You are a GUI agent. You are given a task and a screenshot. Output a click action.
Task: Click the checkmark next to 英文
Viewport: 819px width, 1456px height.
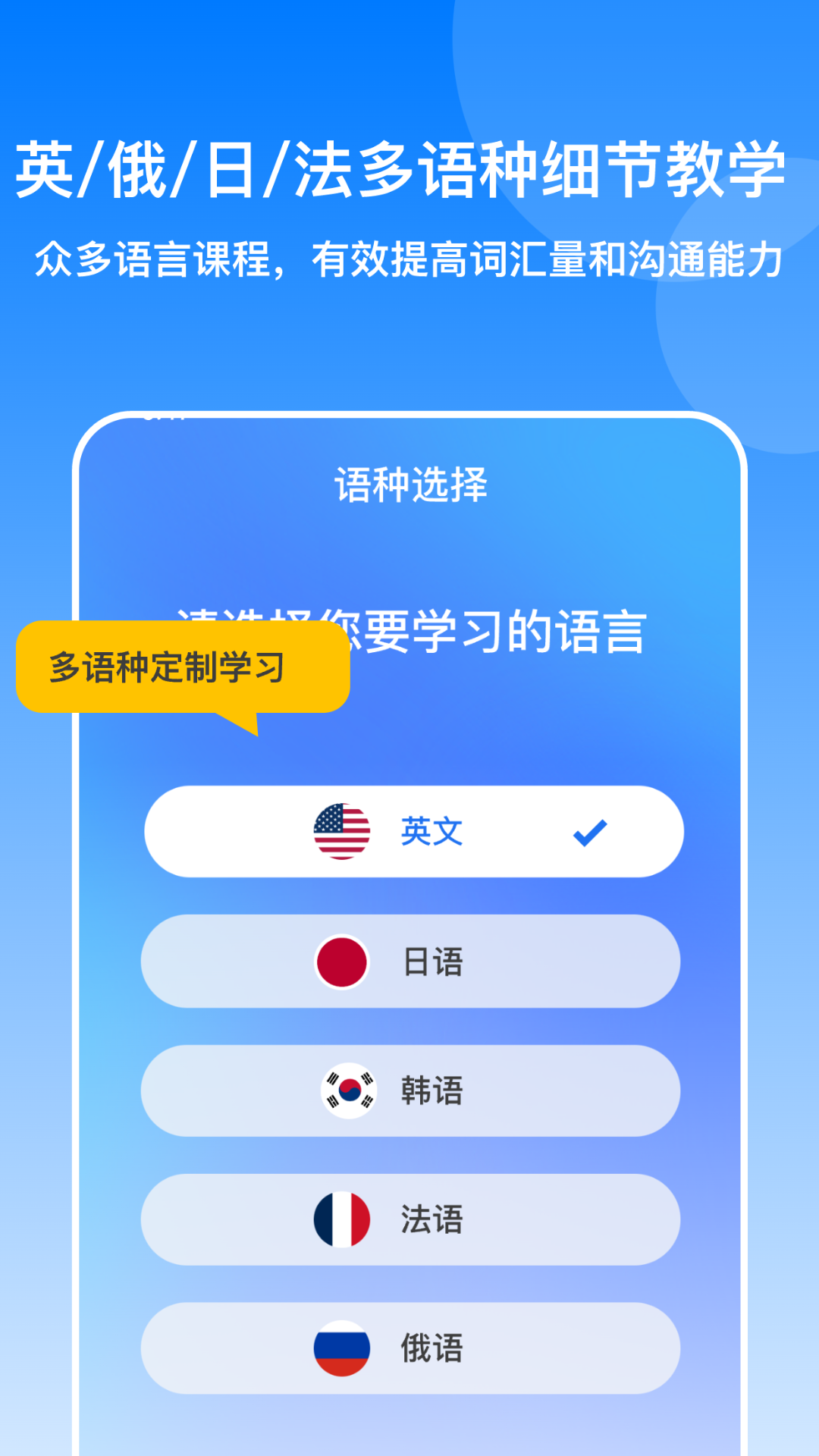click(x=588, y=831)
